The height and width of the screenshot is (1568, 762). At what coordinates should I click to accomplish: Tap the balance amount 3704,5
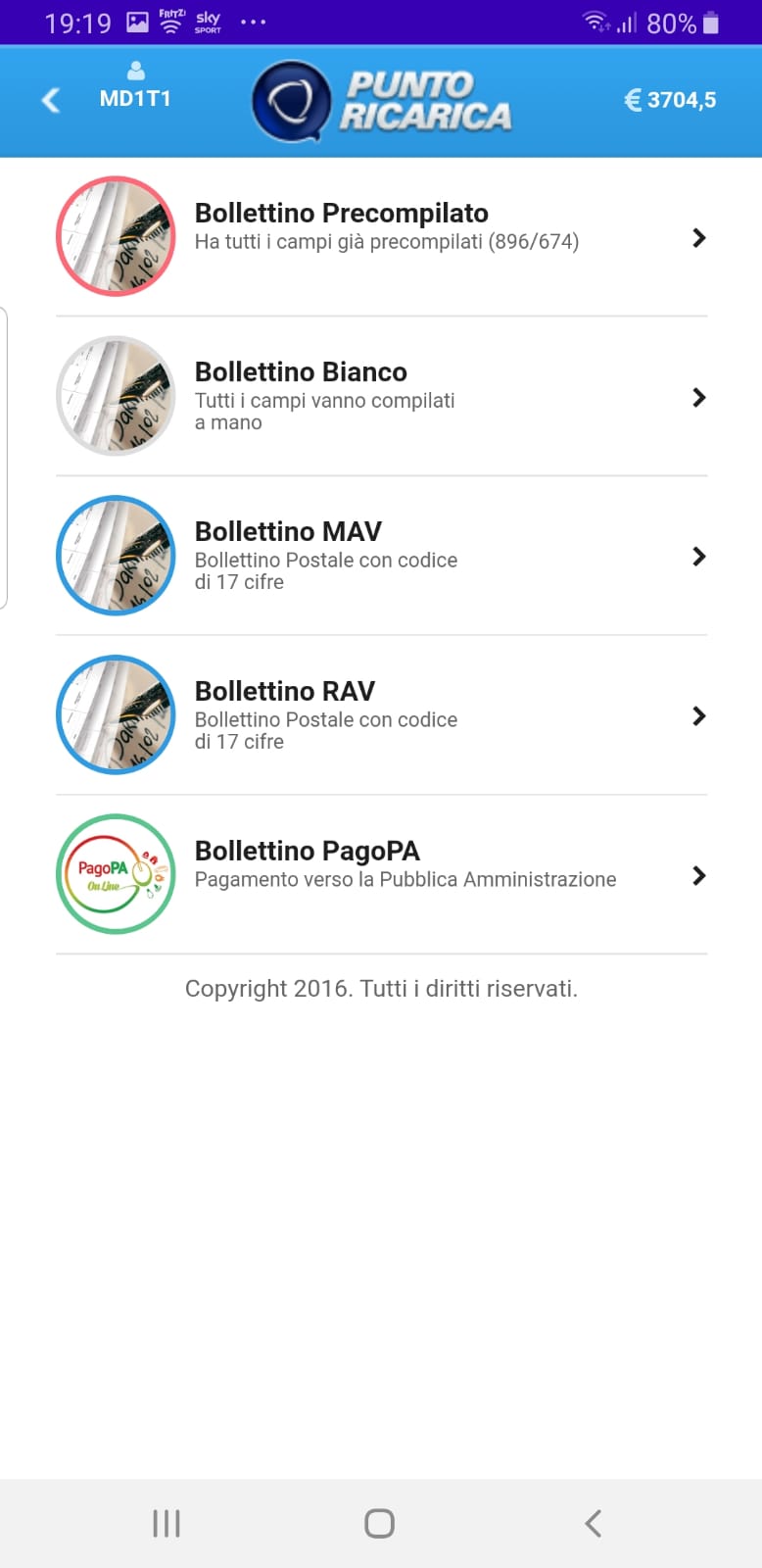[x=681, y=99]
